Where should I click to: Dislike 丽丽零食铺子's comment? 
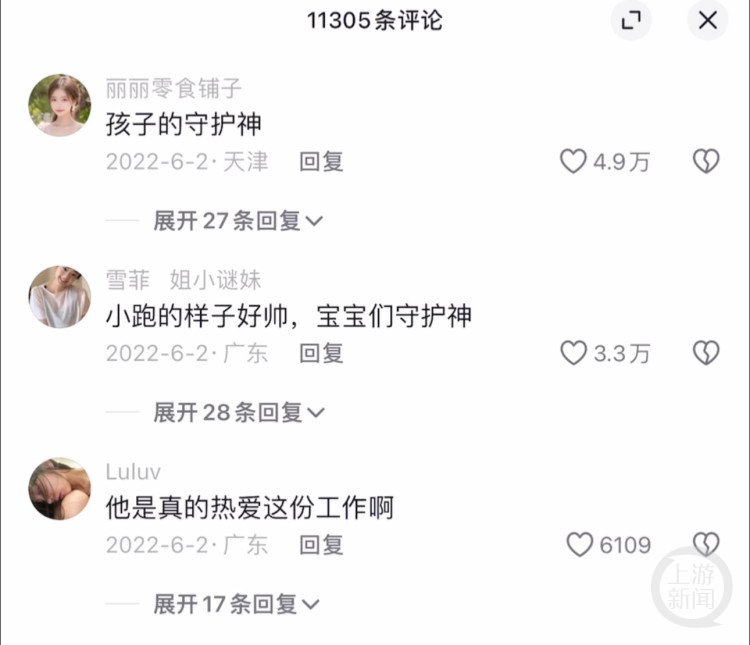[706, 162]
